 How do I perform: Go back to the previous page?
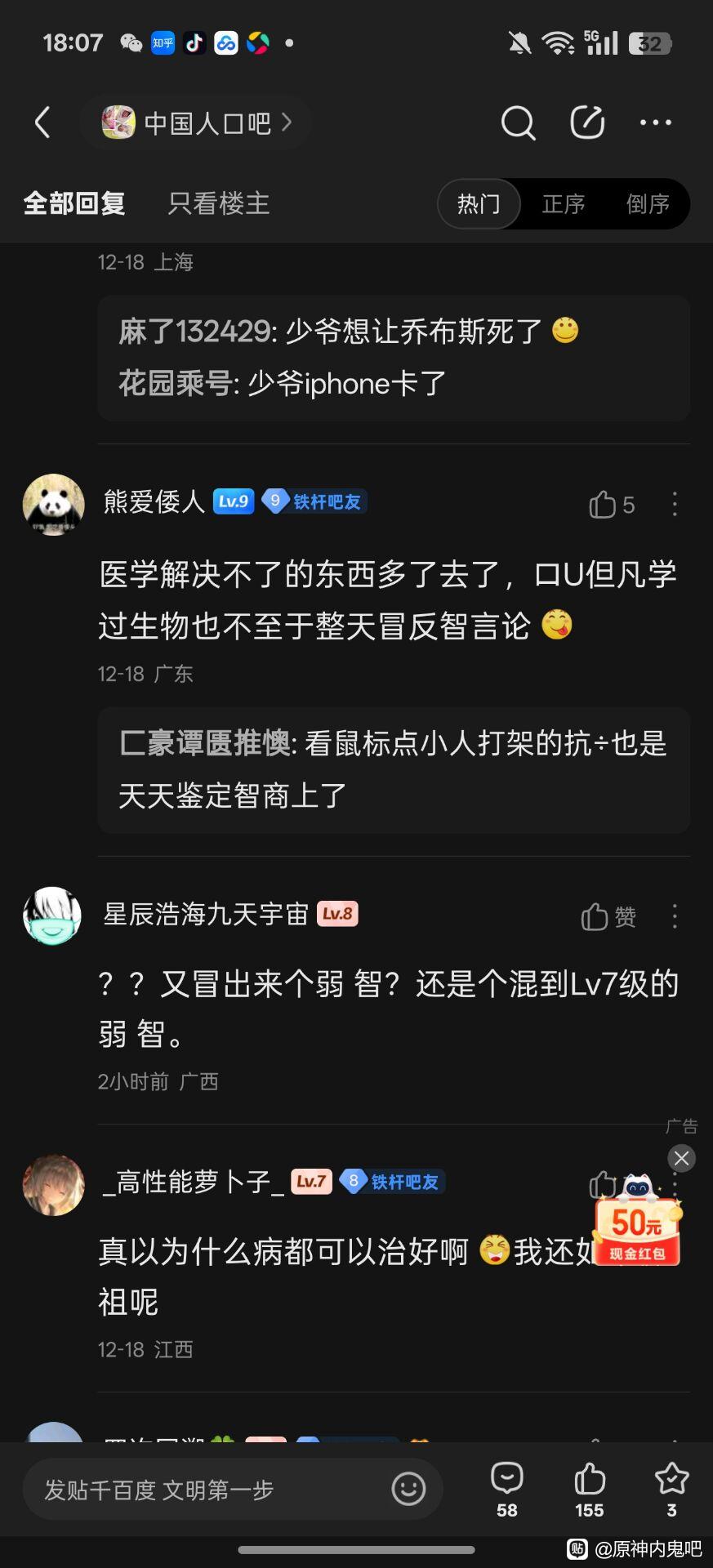(x=42, y=122)
